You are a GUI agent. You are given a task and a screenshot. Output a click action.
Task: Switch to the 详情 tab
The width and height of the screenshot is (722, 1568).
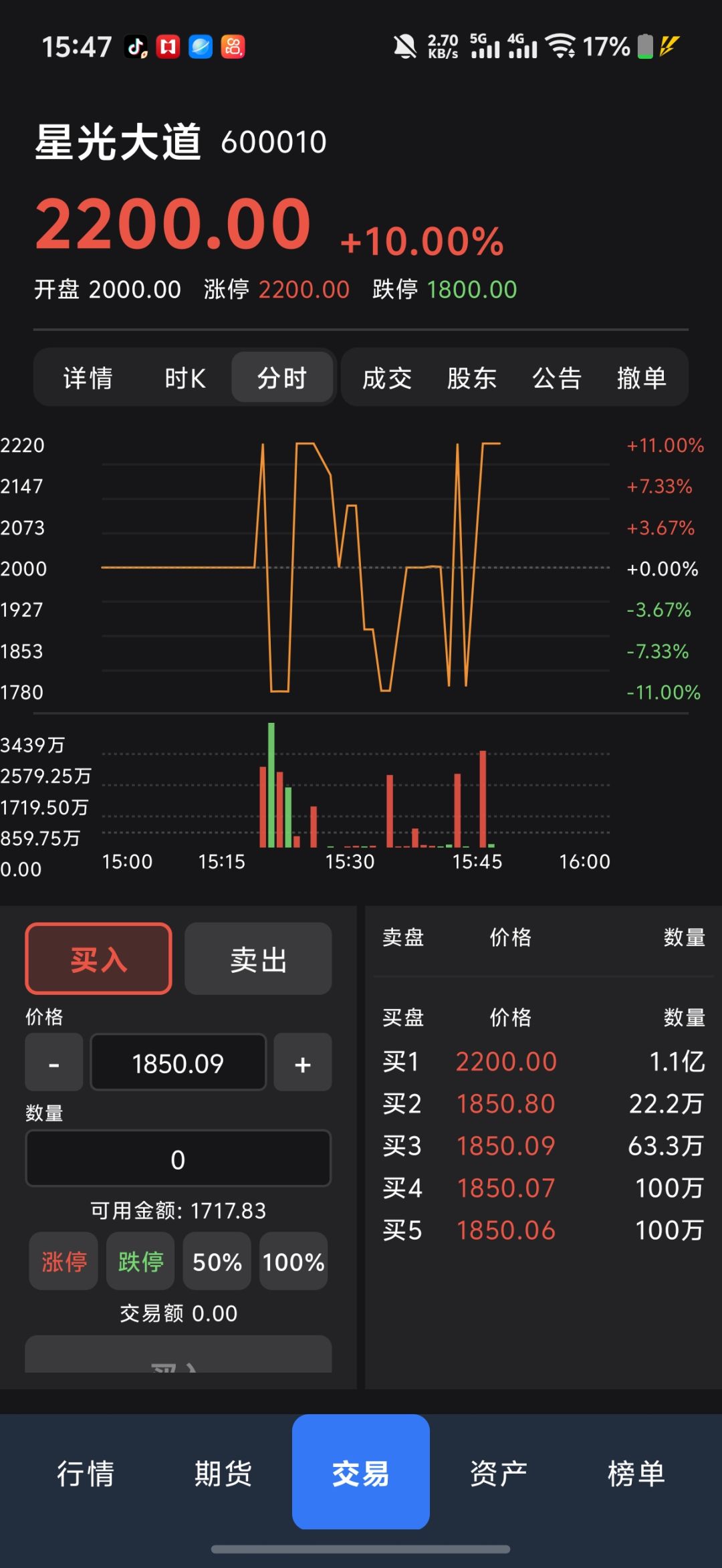(88, 378)
